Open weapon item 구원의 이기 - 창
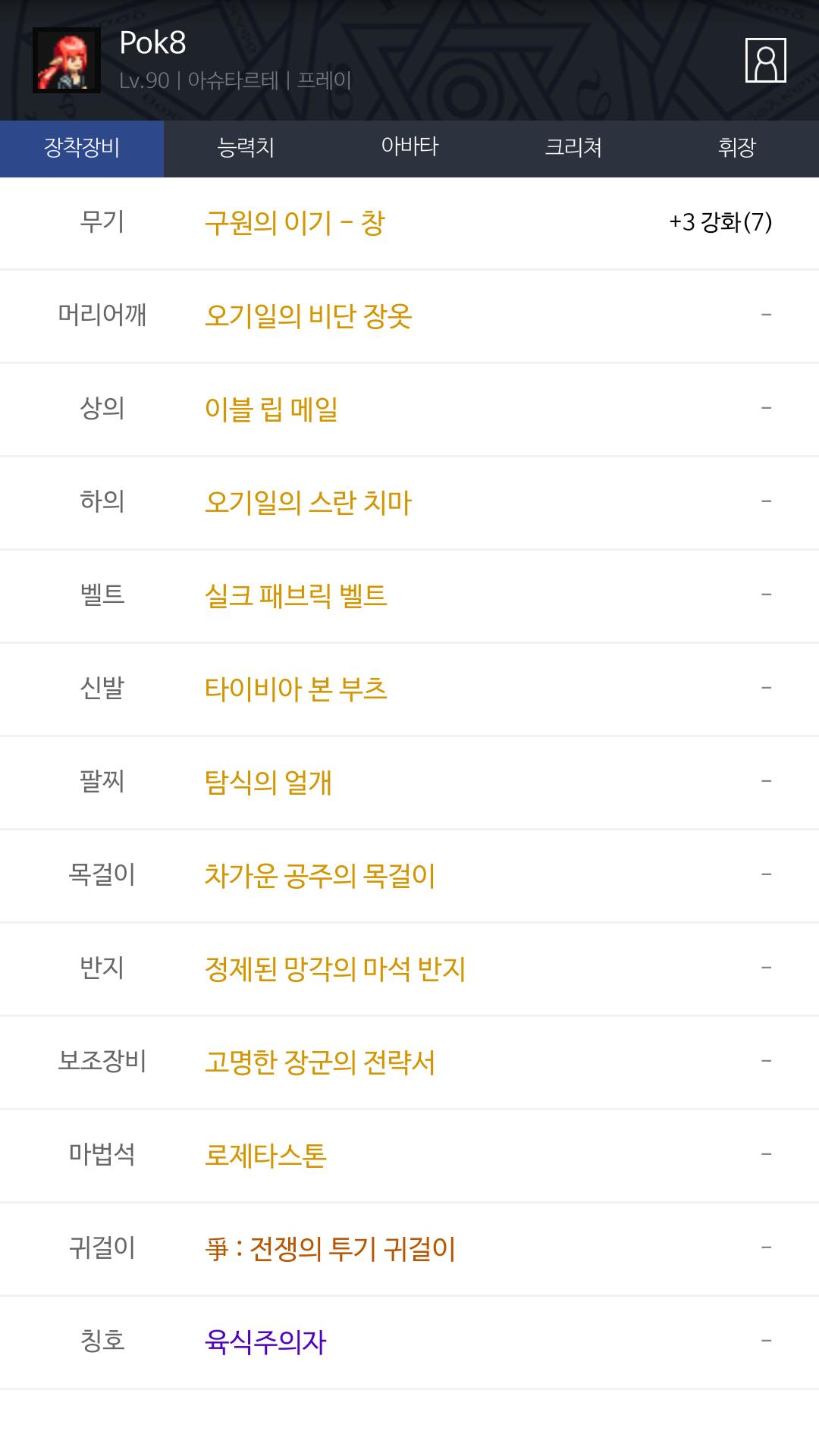Image resolution: width=819 pixels, height=1456 pixels. (x=295, y=223)
